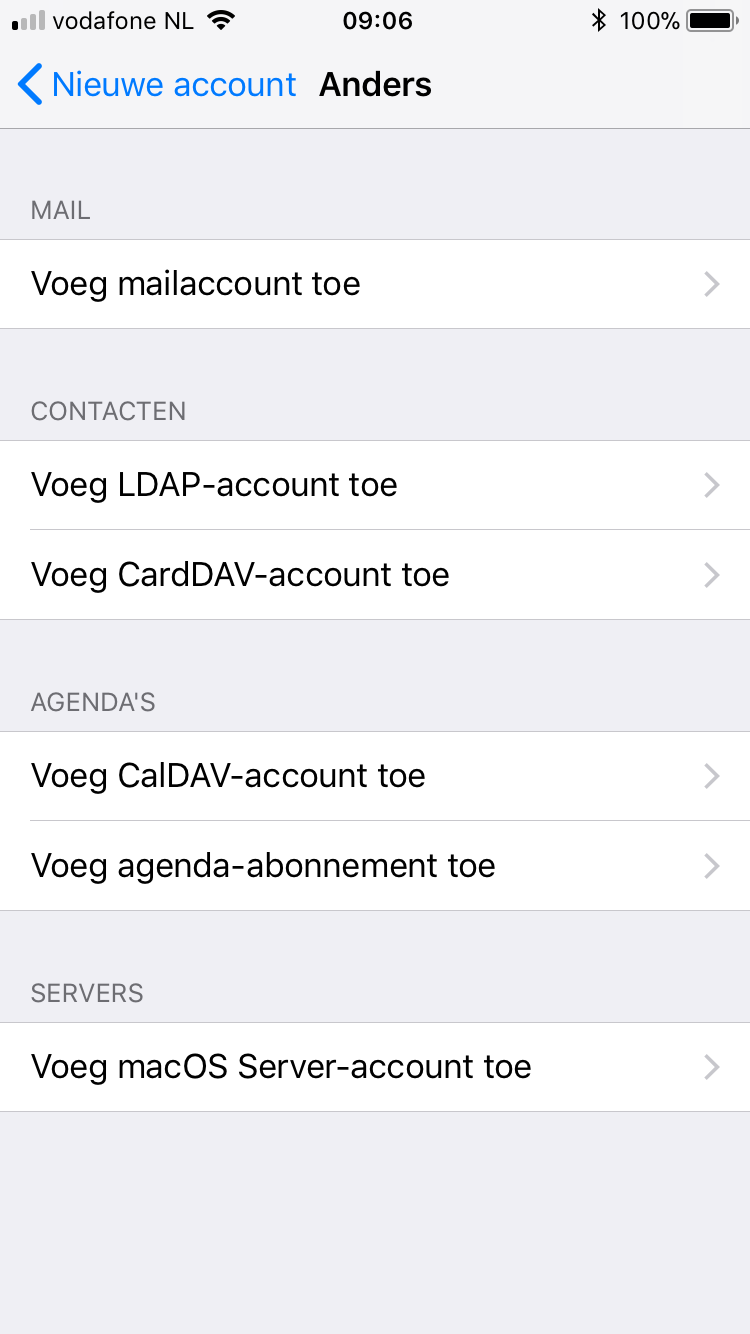The image size is (750, 1334).
Task: Choose Voeg CardDAV-account toe
Action: coord(375,575)
